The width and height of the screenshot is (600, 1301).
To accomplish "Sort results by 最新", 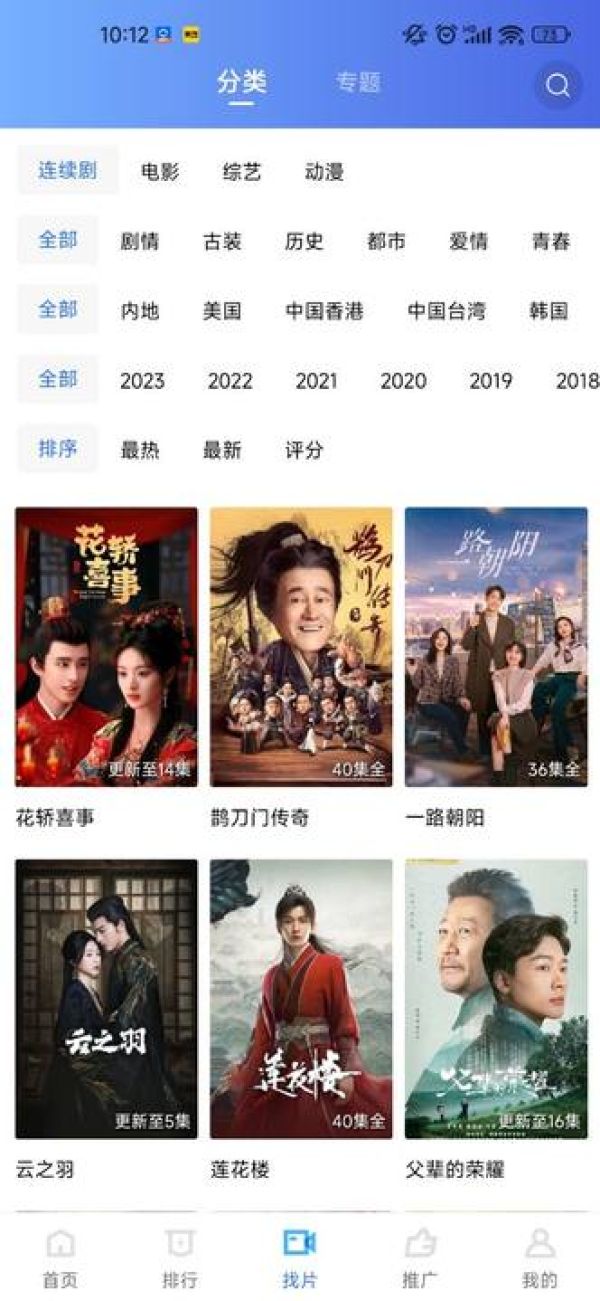I will (x=222, y=449).
